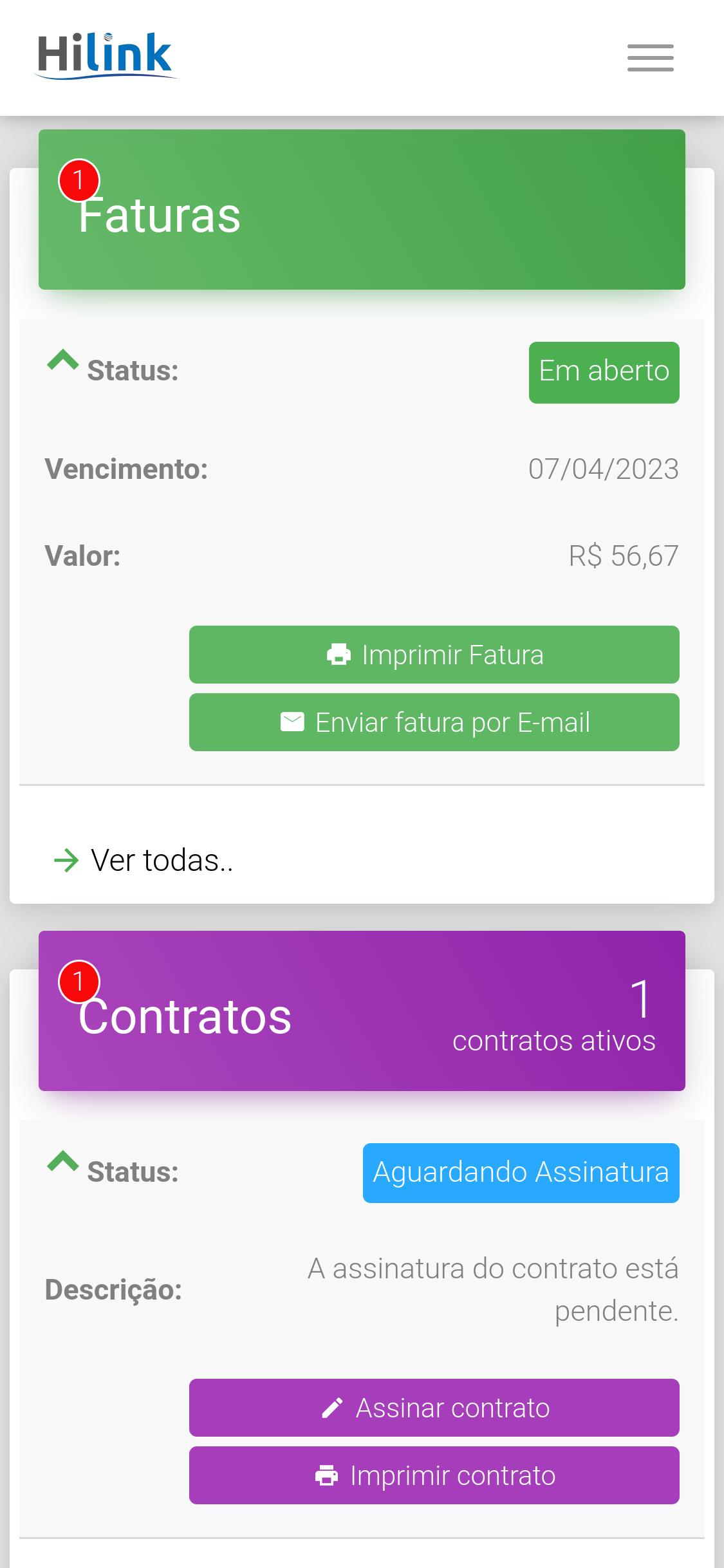Open the Ver todas.. link

(143, 860)
